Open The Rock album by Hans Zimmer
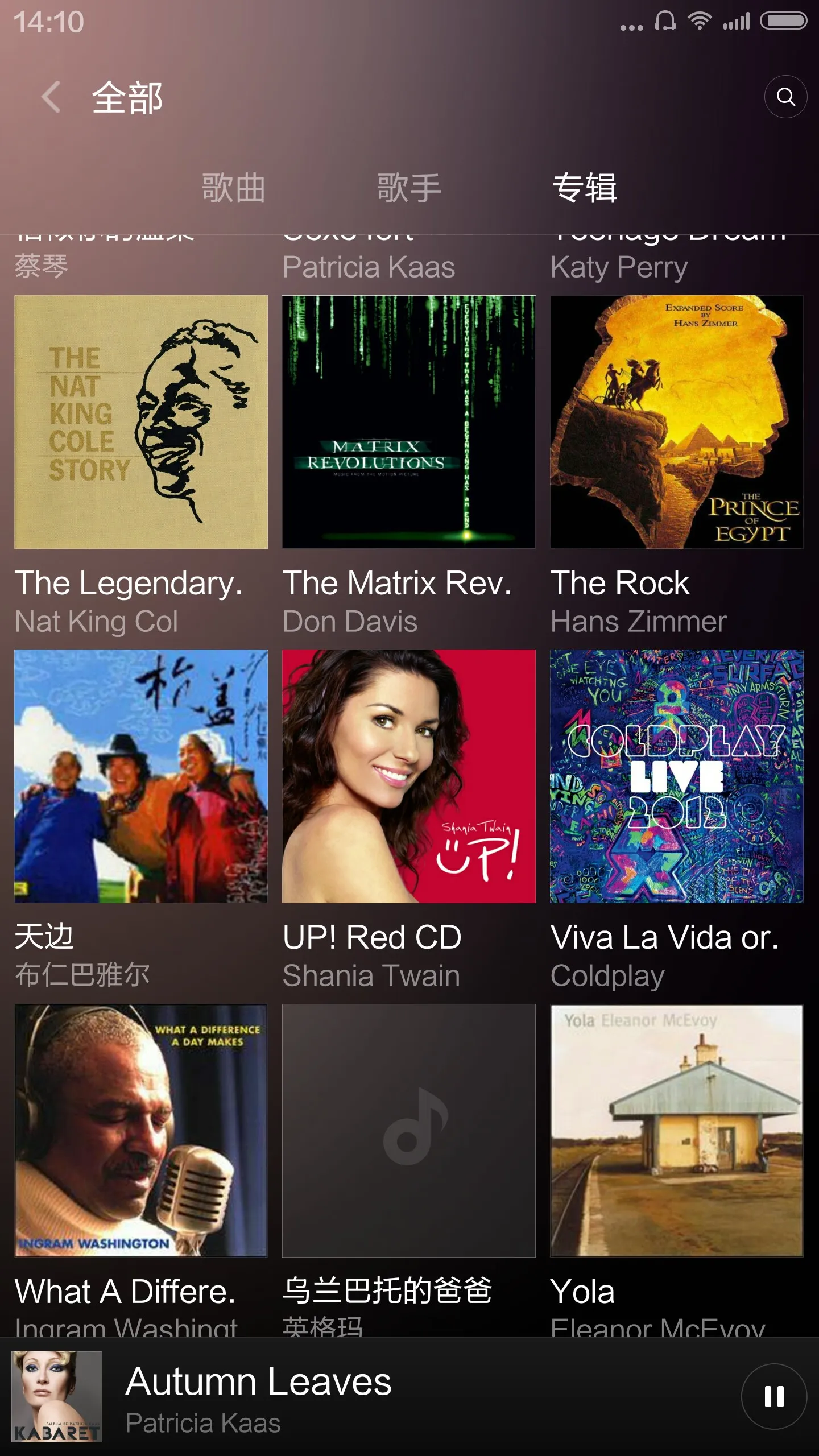The width and height of the screenshot is (819, 1456). [x=677, y=422]
